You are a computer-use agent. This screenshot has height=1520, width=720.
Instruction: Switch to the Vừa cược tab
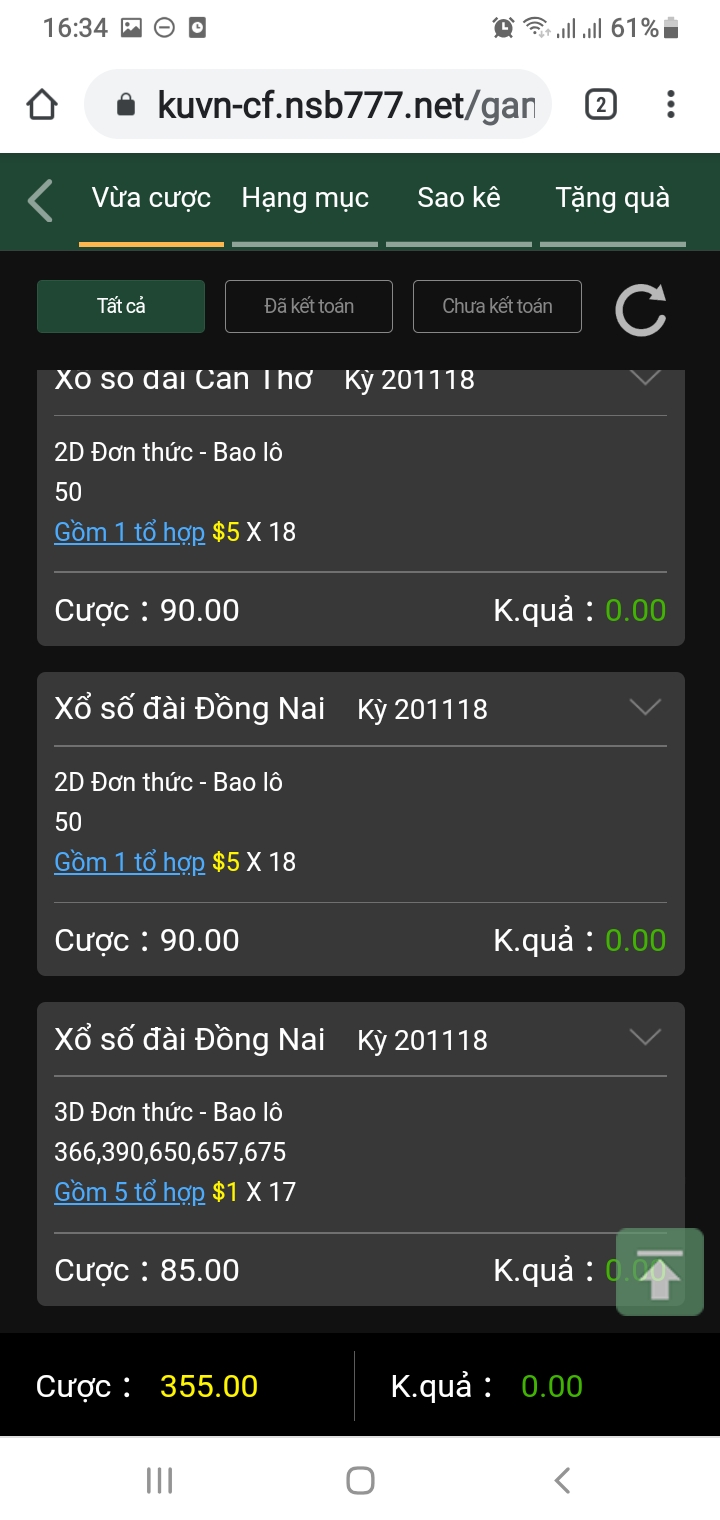(x=151, y=199)
